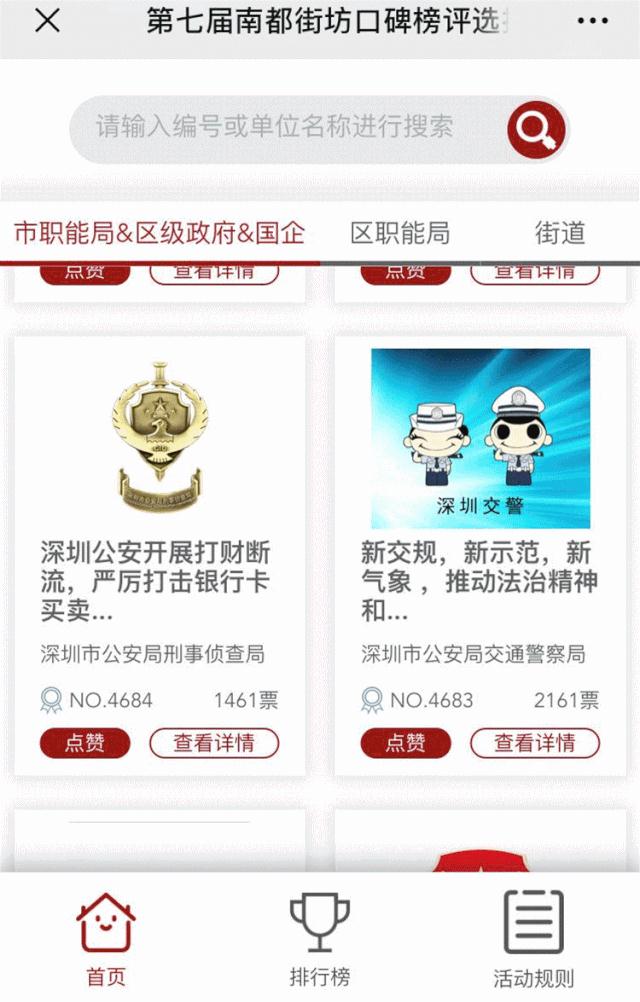View details of entry NO.4683

coord(535,743)
